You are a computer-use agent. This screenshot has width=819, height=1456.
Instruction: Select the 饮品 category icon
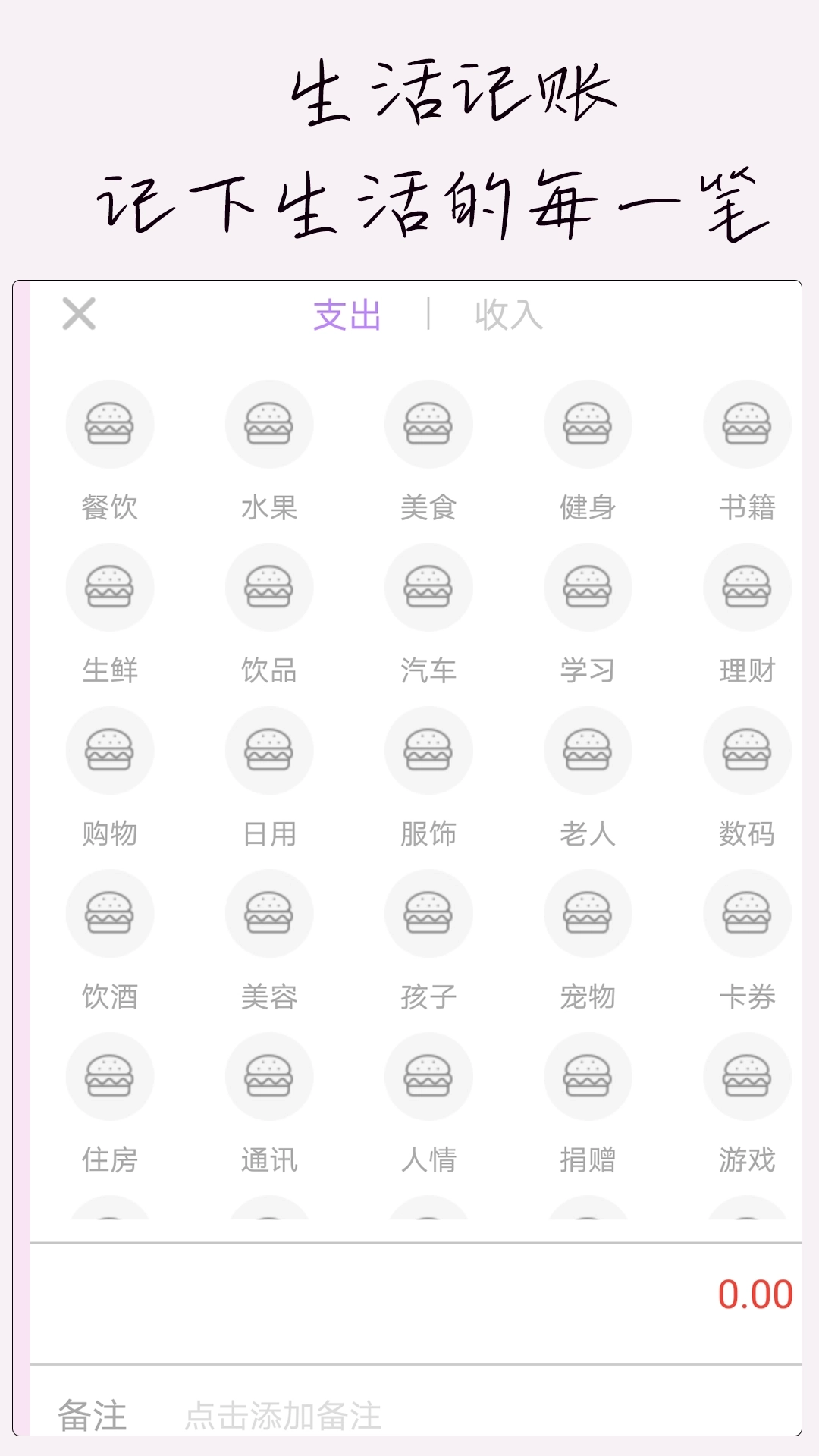click(269, 588)
